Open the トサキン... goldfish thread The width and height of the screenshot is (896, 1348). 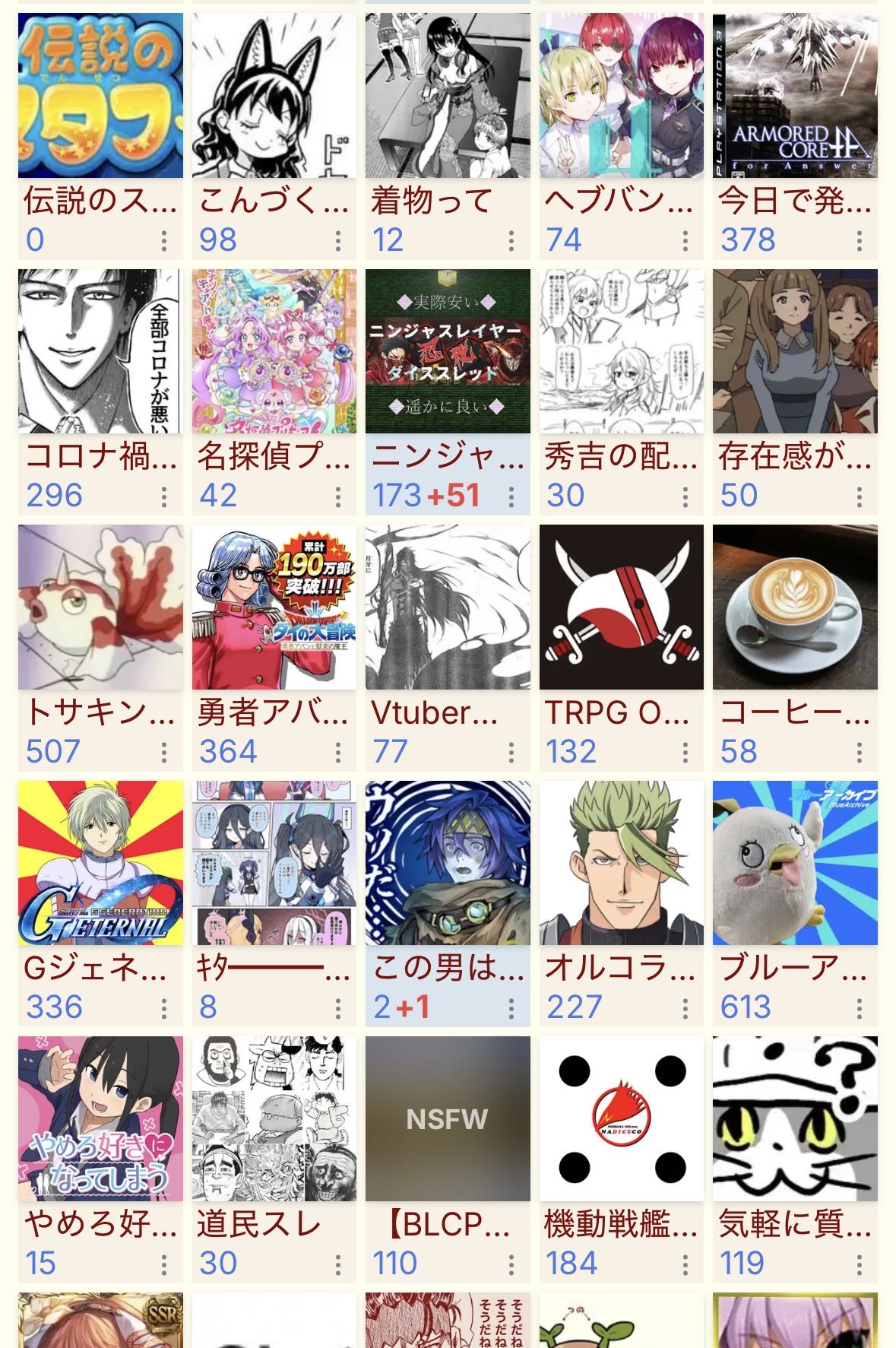[x=100, y=607]
